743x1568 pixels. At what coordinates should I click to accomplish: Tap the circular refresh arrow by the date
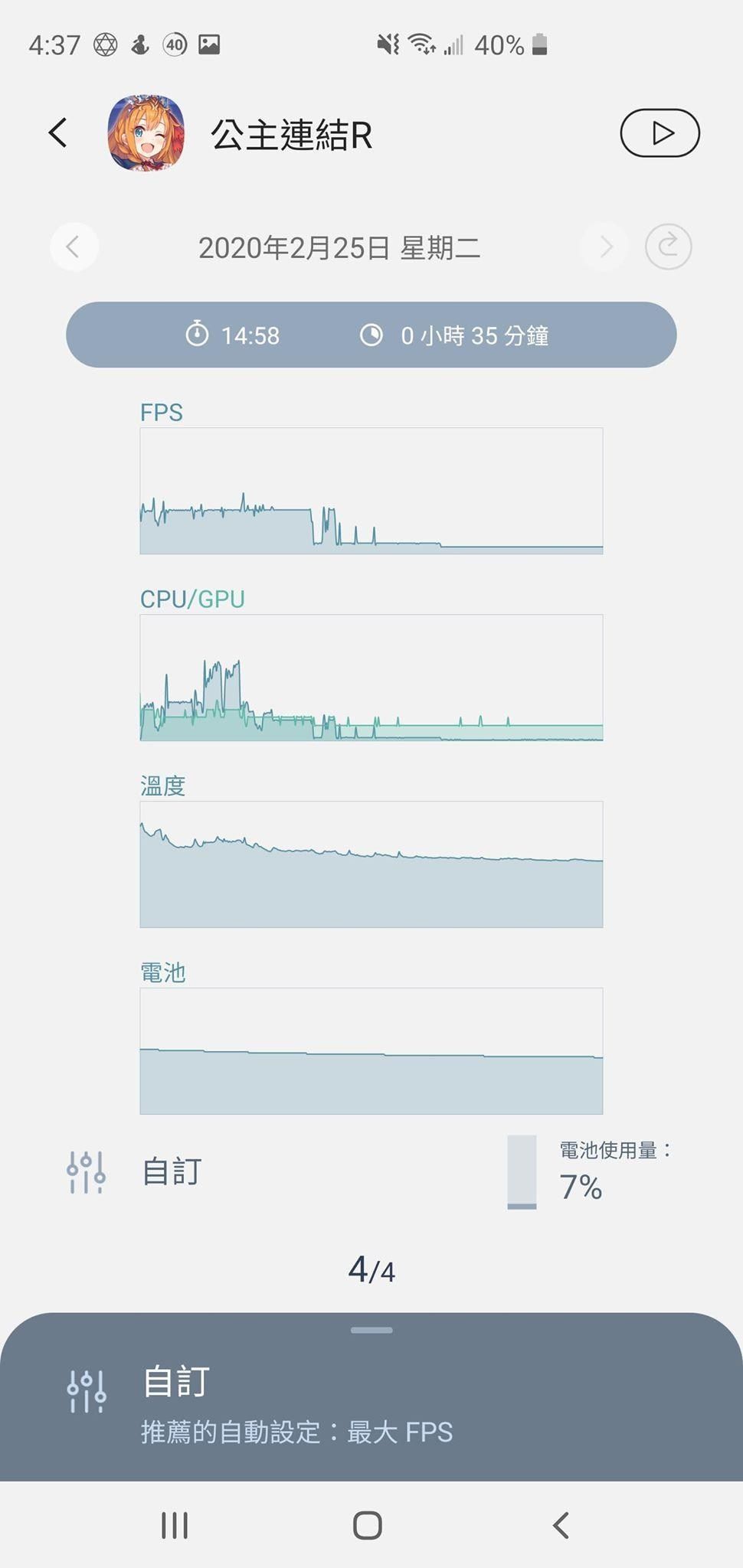(668, 247)
